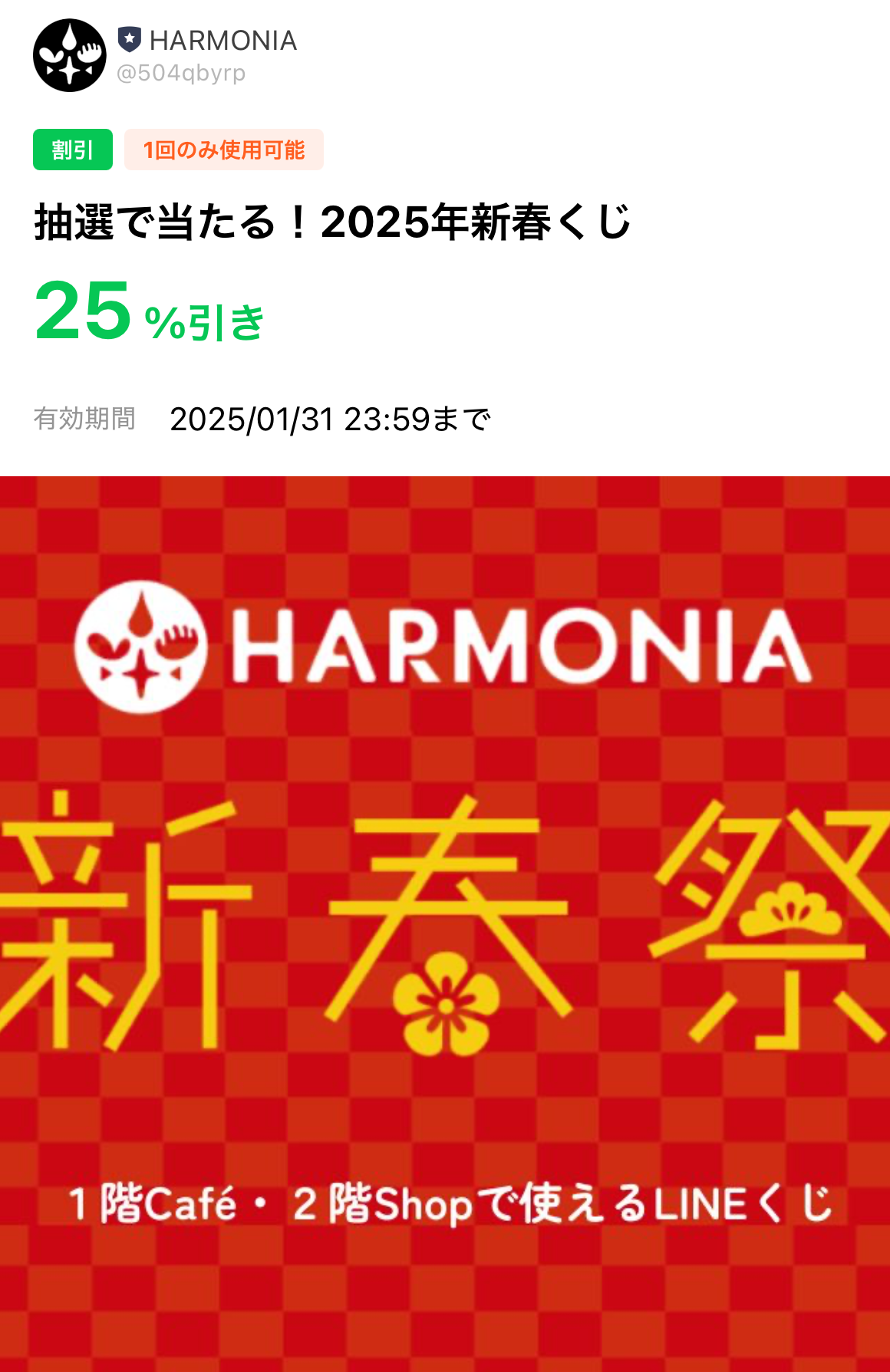890x1372 pixels.
Task: View the 新春祭 coupon image
Action: (x=445, y=920)
